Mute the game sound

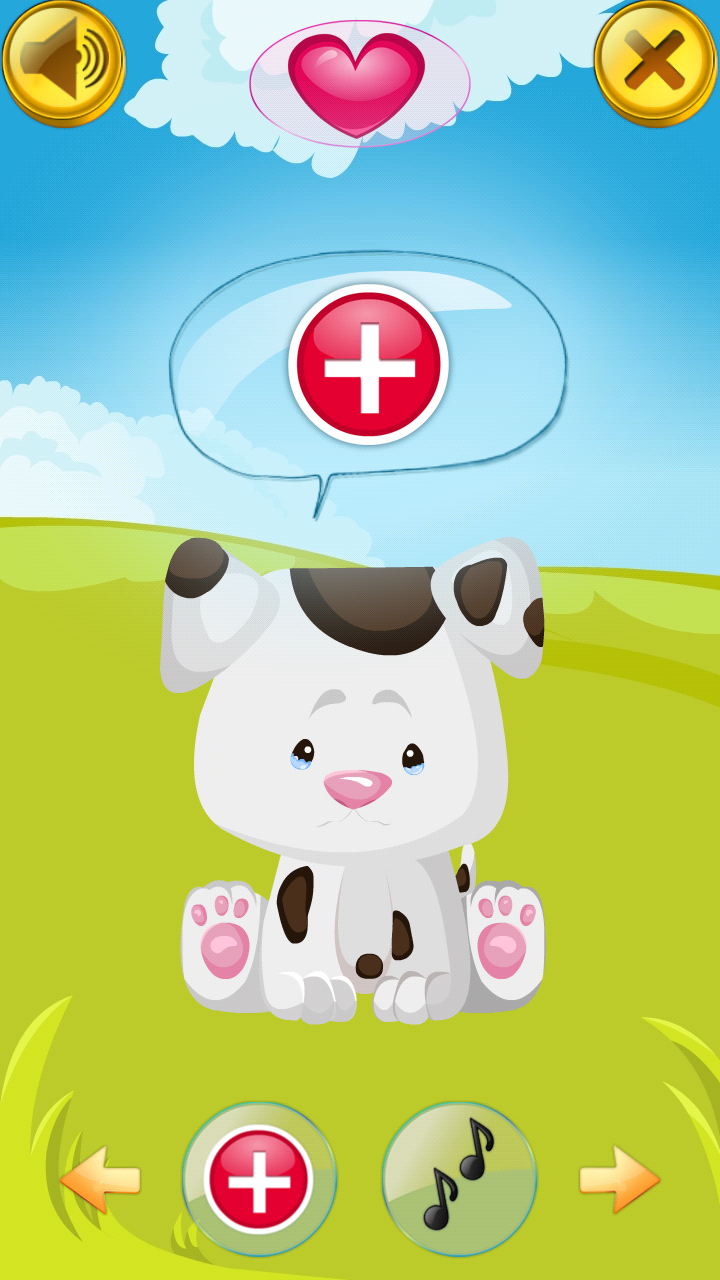(63, 61)
